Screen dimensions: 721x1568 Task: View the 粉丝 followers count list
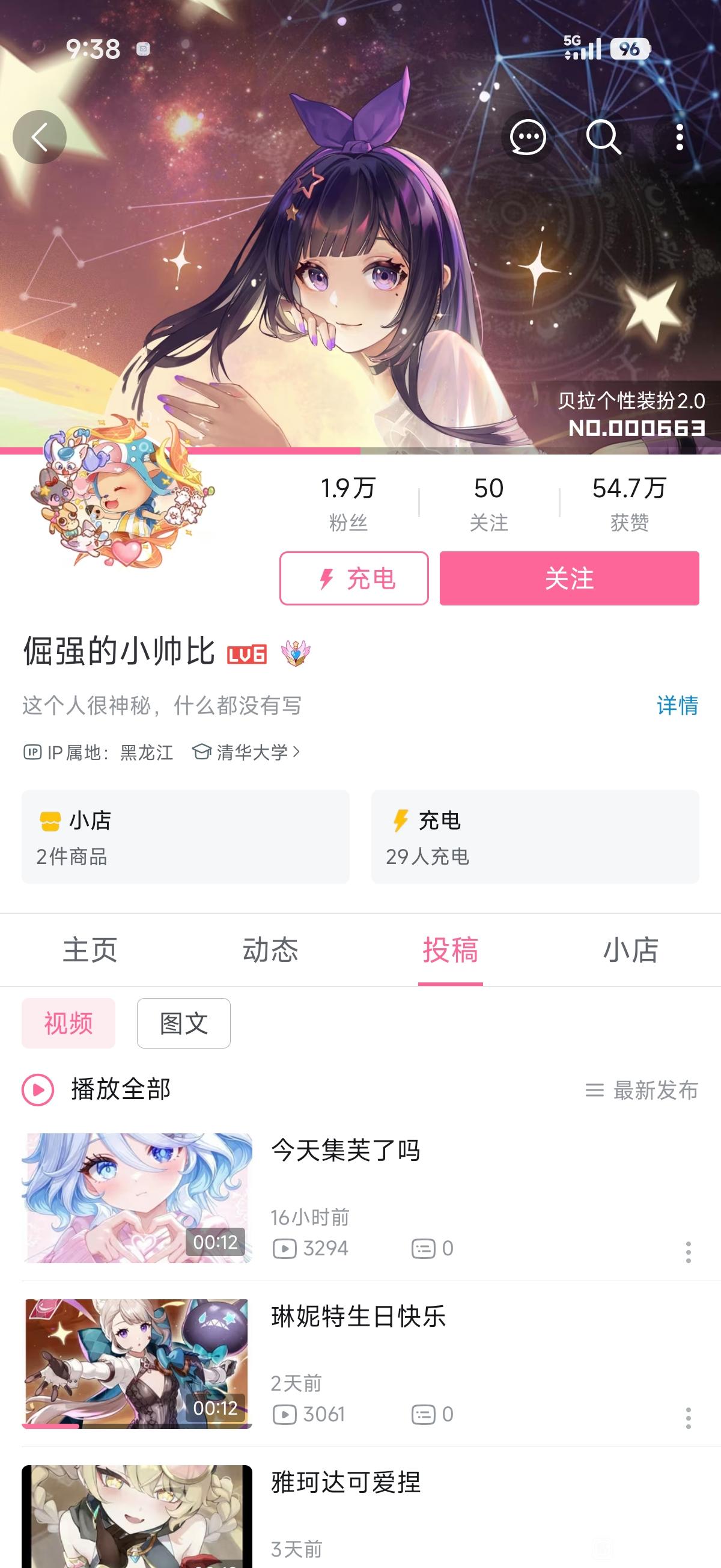coord(348,503)
